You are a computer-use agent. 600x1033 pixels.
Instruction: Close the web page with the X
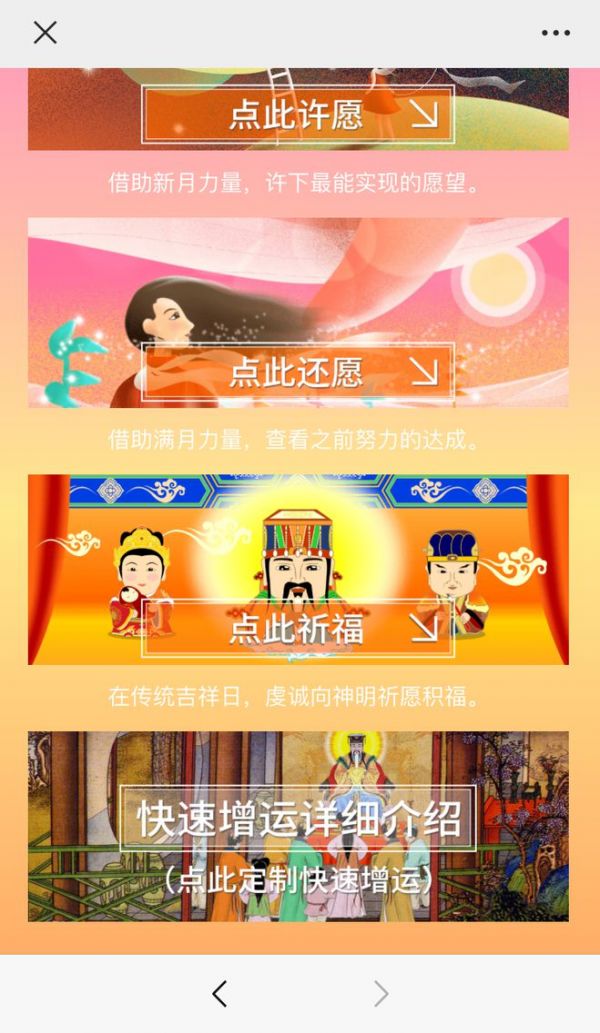click(x=45, y=32)
